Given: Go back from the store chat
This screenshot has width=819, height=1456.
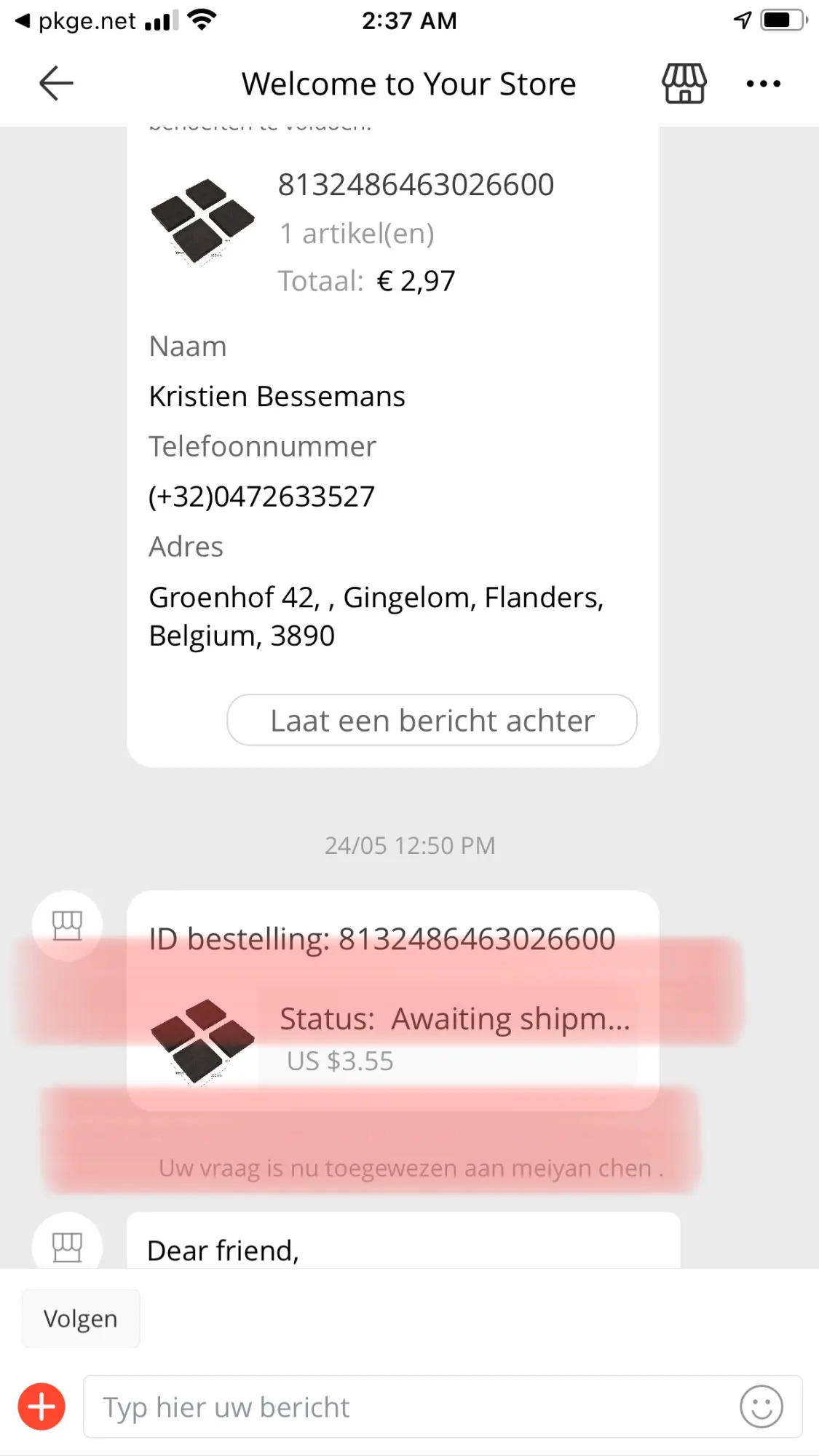Looking at the screenshot, I should [56, 83].
